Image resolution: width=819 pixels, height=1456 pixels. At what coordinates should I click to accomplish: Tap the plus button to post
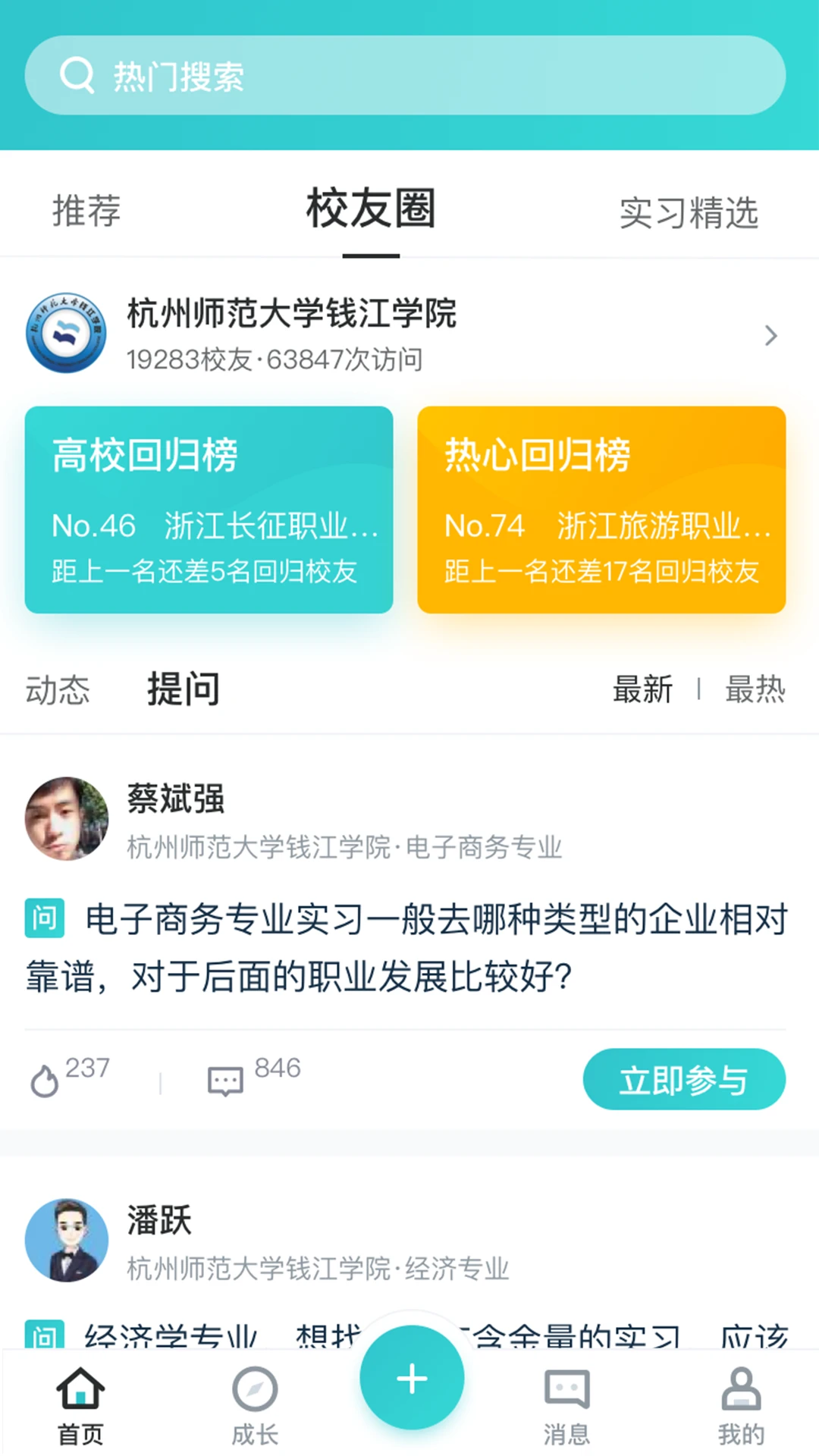(412, 1378)
